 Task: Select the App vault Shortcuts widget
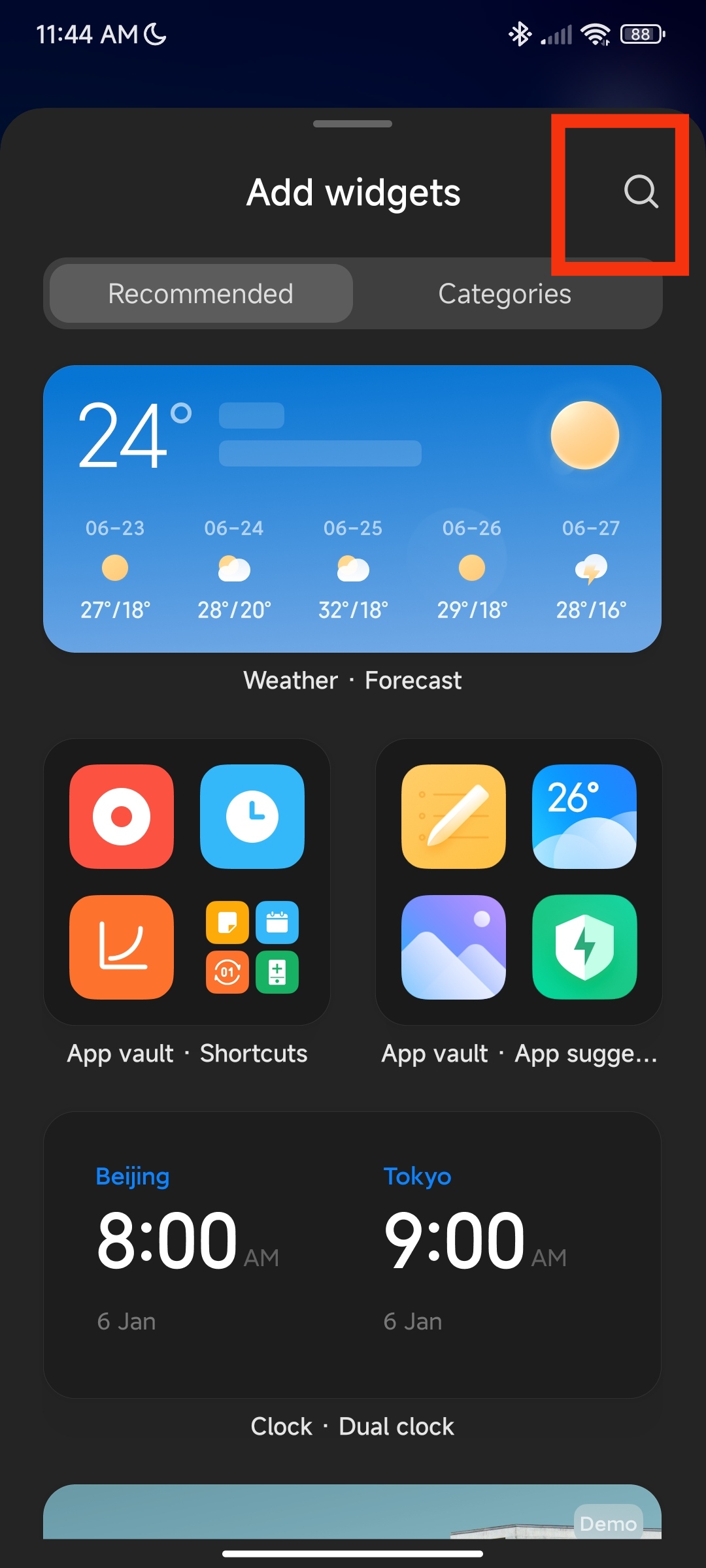[187, 882]
